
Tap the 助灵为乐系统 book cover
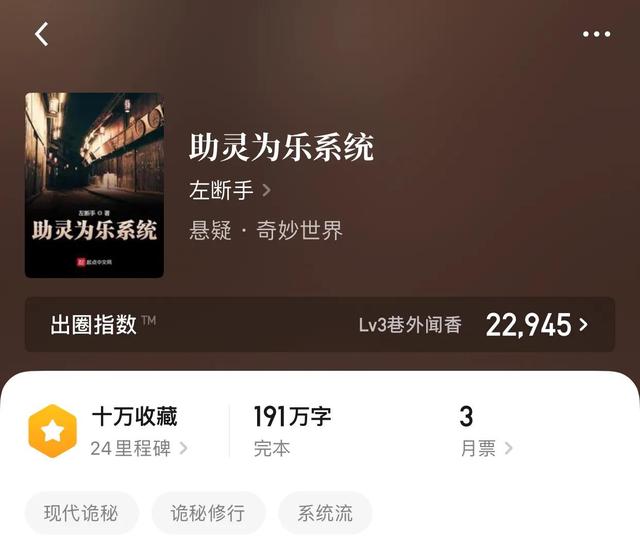pyautogui.click(x=94, y=185)
